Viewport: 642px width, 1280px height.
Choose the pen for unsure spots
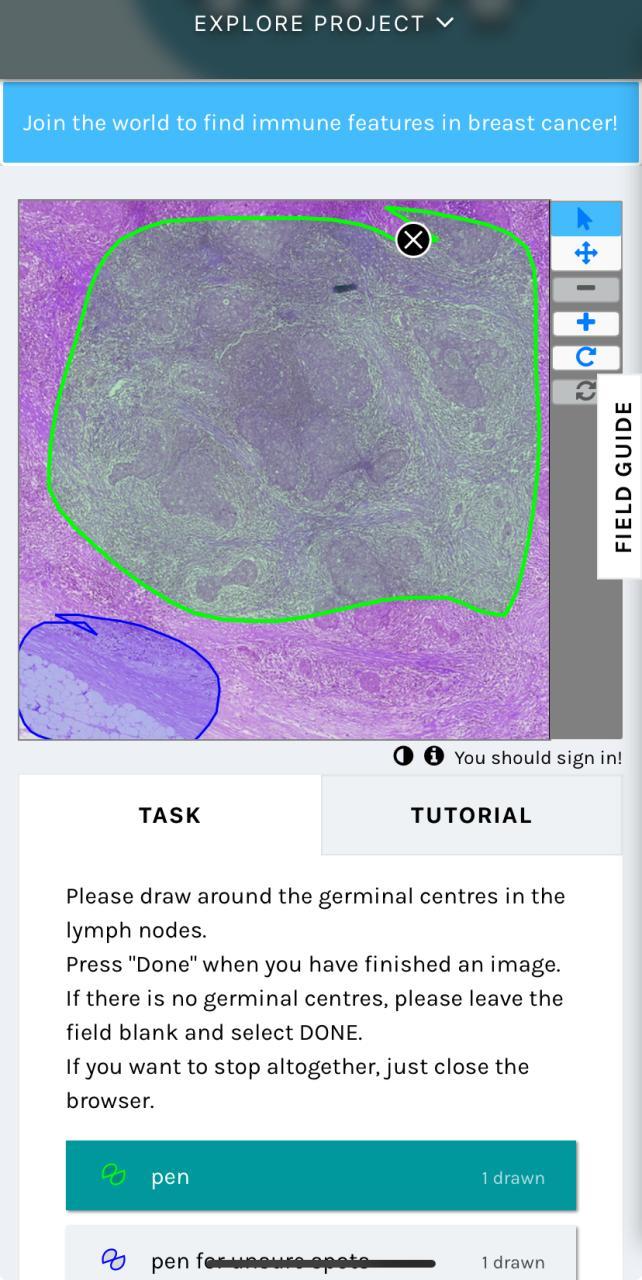[x=320, y=1260]
